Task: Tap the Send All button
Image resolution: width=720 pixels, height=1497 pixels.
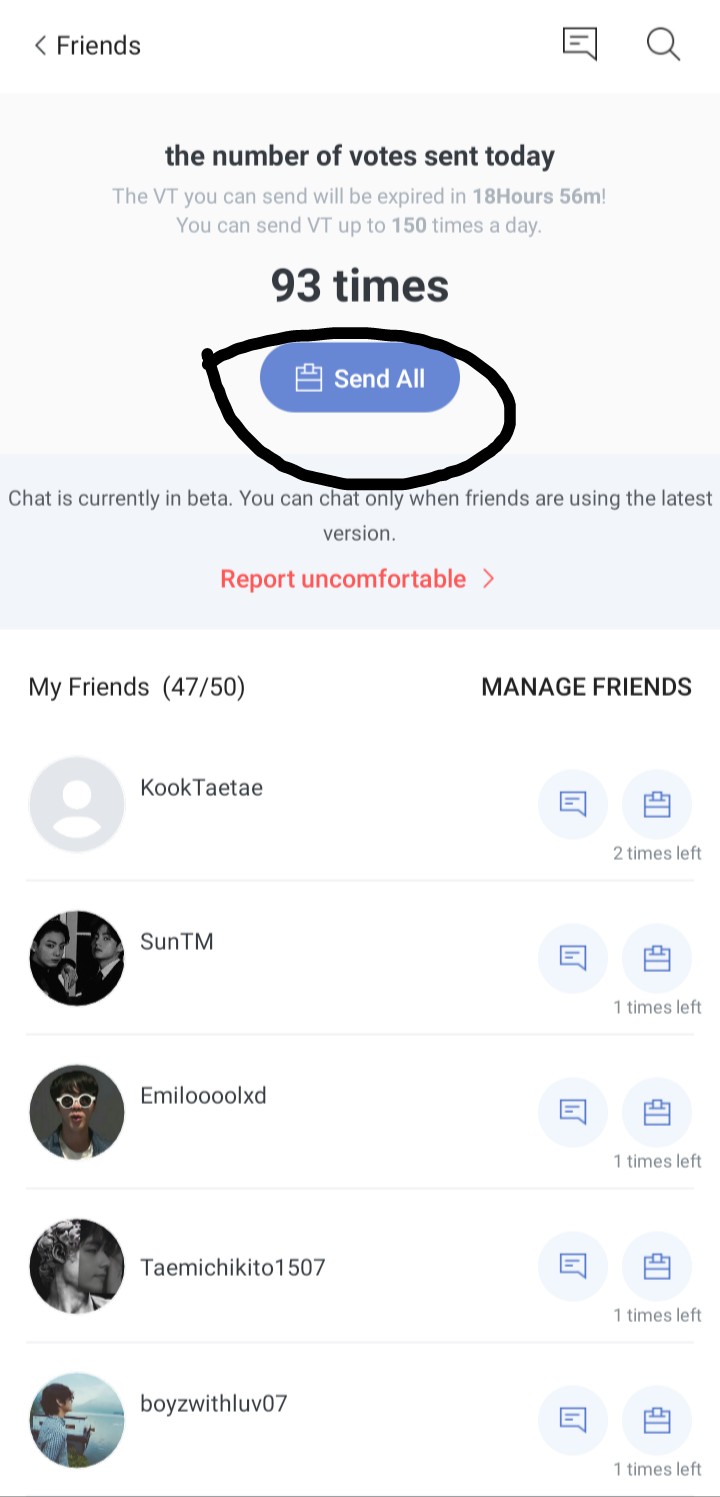Action: (360, 379)
